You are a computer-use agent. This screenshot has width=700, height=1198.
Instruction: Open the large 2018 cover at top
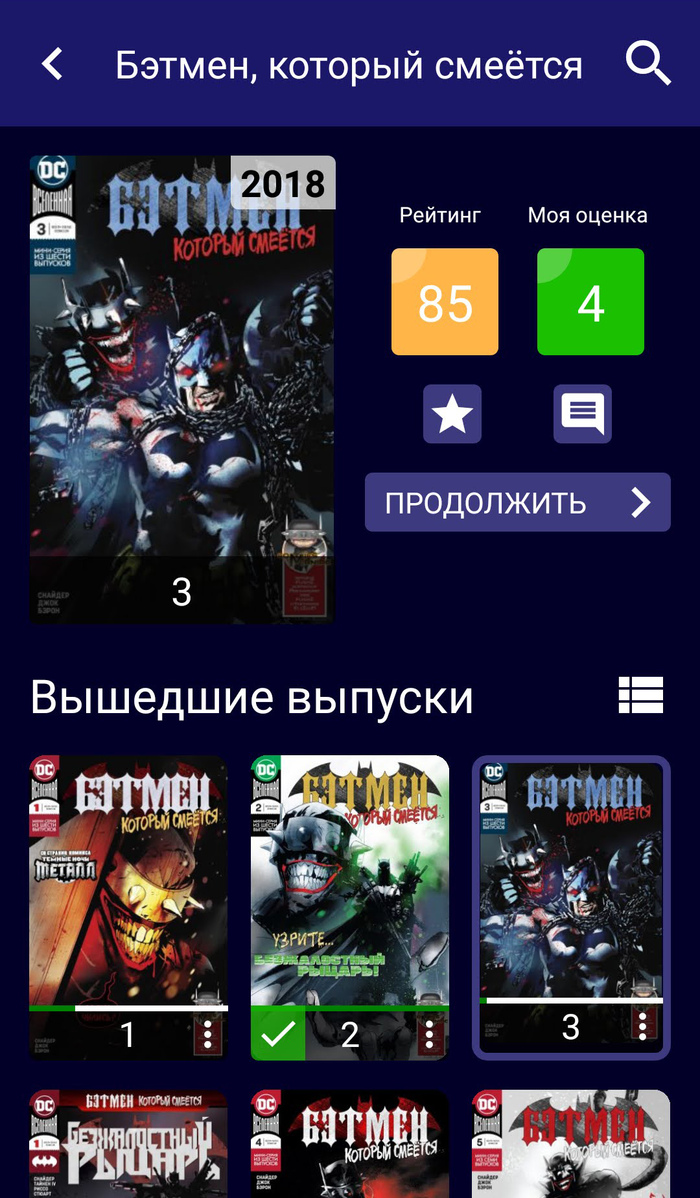pyautogui.click(x=182, y=390)
